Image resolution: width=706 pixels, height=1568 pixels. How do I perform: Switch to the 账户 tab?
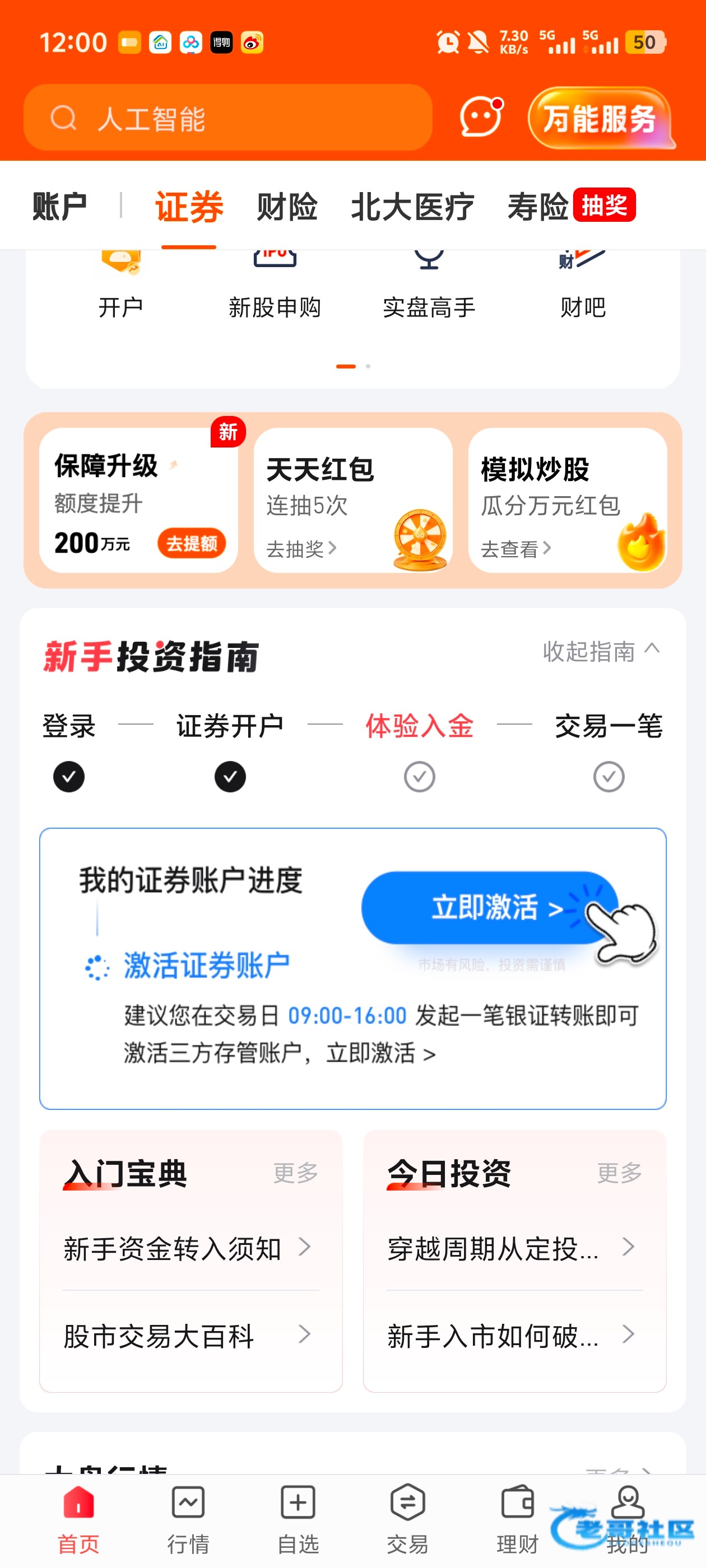pos(59,206)
